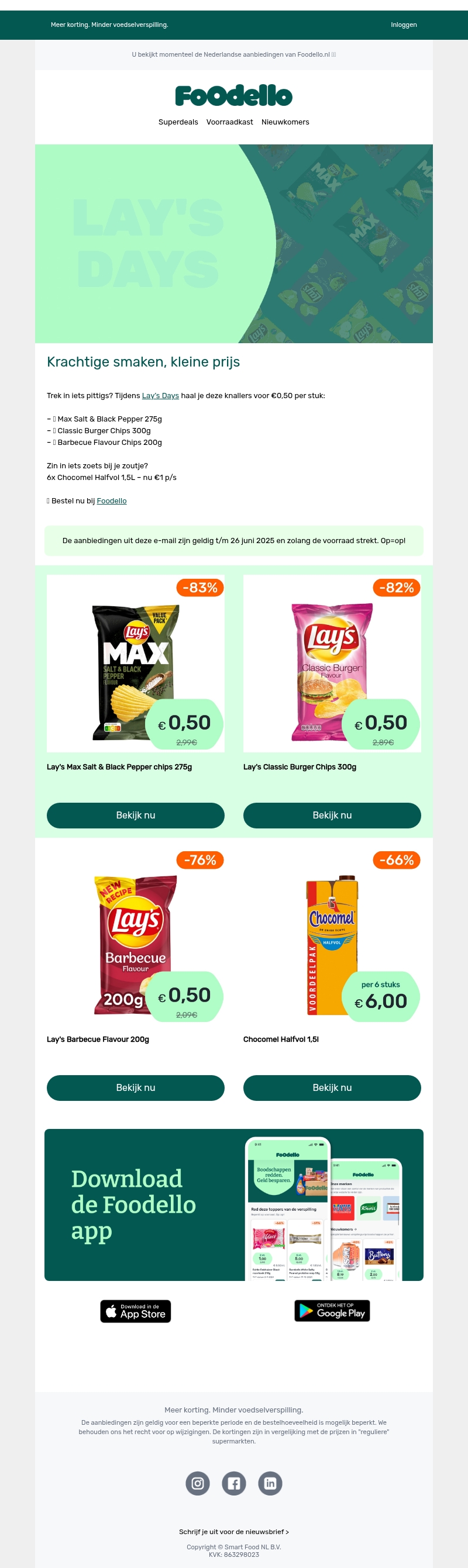Screen dimensions: 468x1568
Task: Follow the underlined Foodello link
Action: 112,501
